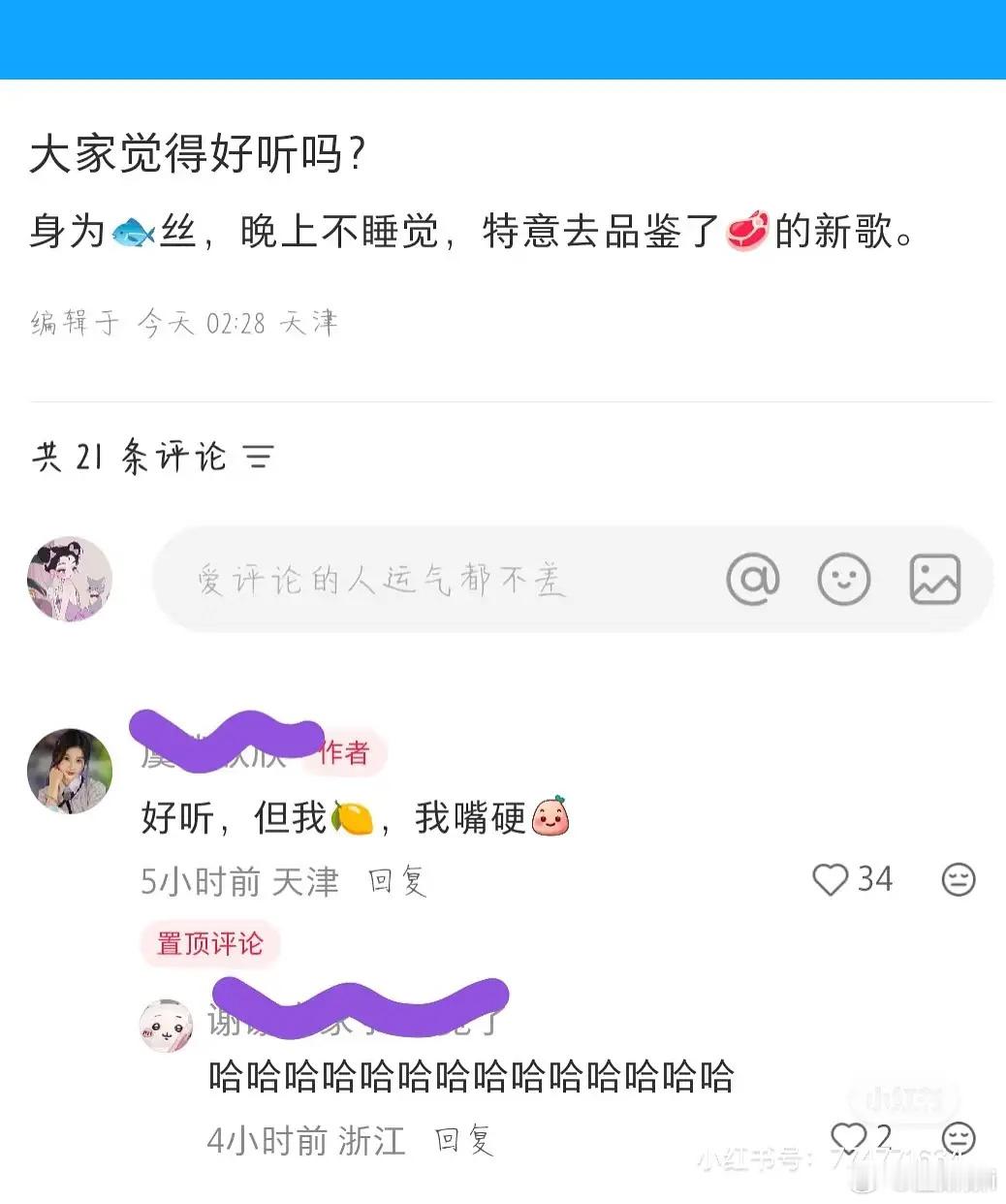Viewport: 1006px width, 1204px height.
Task: Click your own avatar beside the comment box
Action: tap(69, 578)
